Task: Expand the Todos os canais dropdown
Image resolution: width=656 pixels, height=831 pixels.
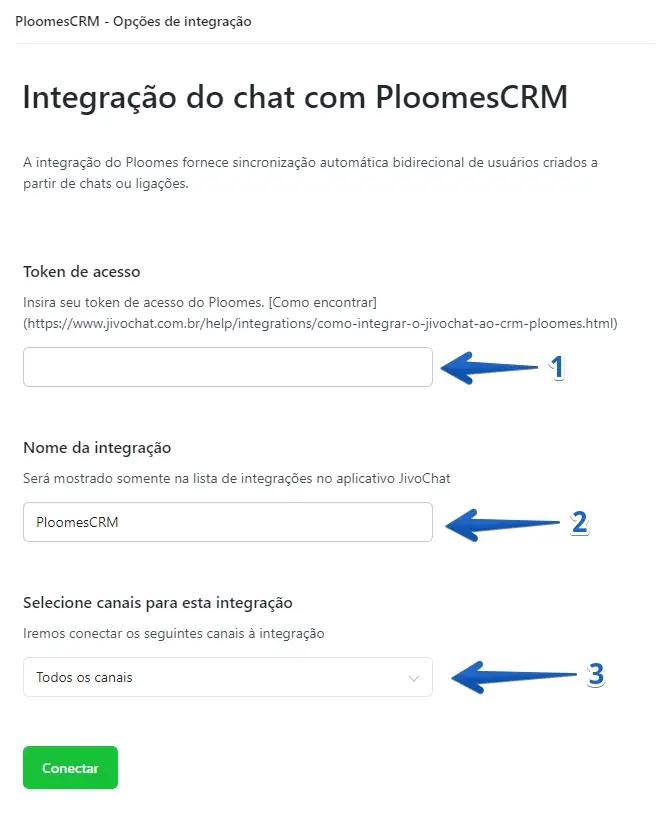Action: (227, 677)
